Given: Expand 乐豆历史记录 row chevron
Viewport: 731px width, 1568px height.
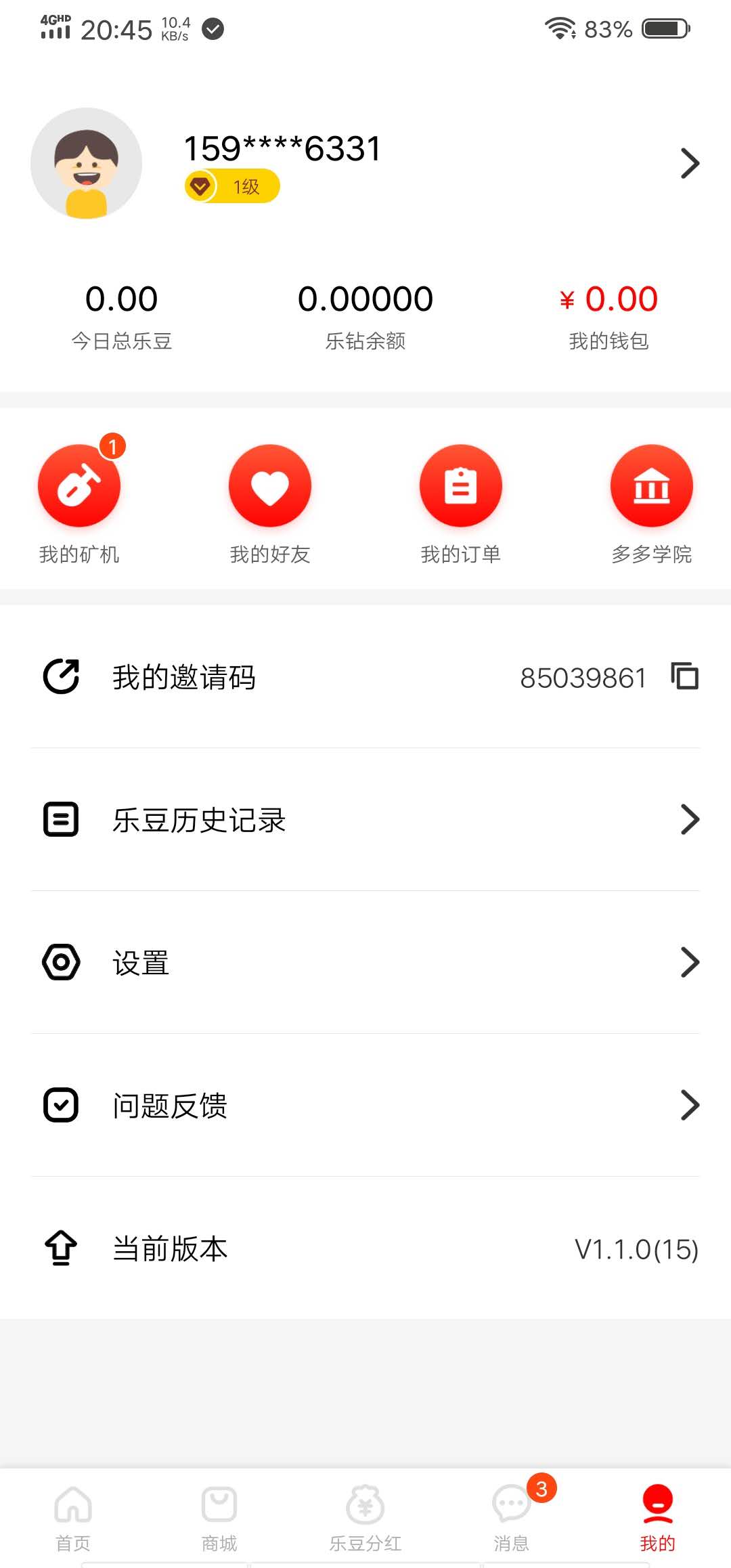Looking at the screenshot, I should 690,820.
